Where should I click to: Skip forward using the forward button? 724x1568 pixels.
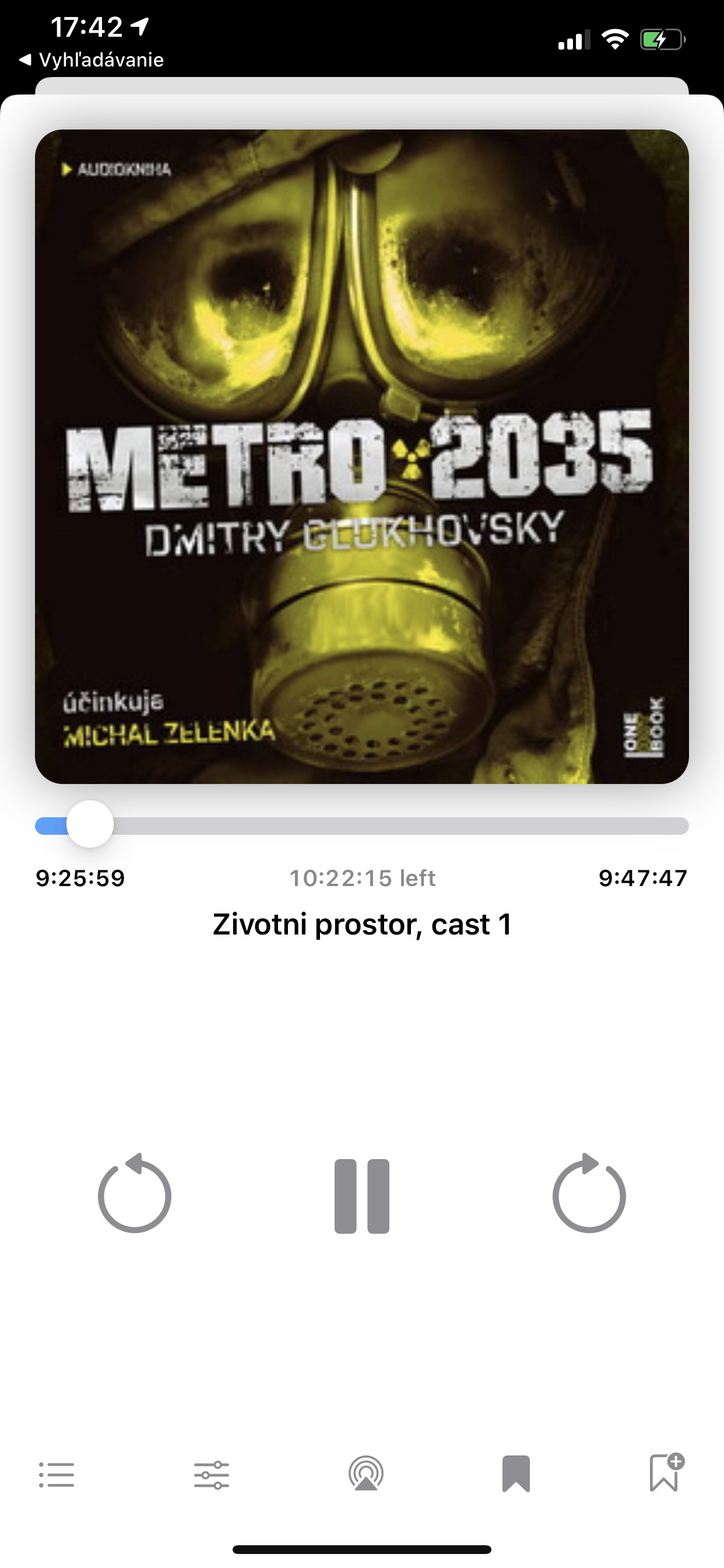click(589, 1193)
